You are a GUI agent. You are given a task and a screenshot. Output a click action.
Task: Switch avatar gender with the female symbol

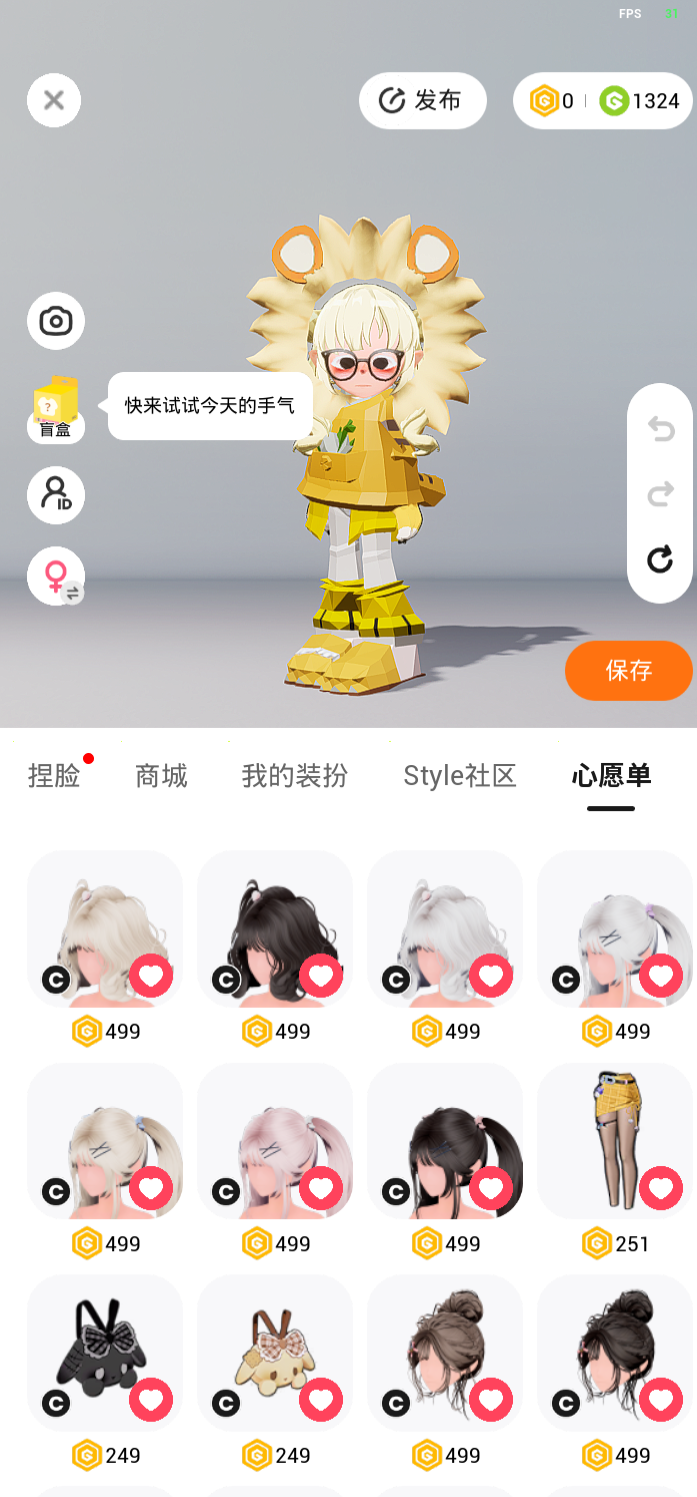(56, 576)
